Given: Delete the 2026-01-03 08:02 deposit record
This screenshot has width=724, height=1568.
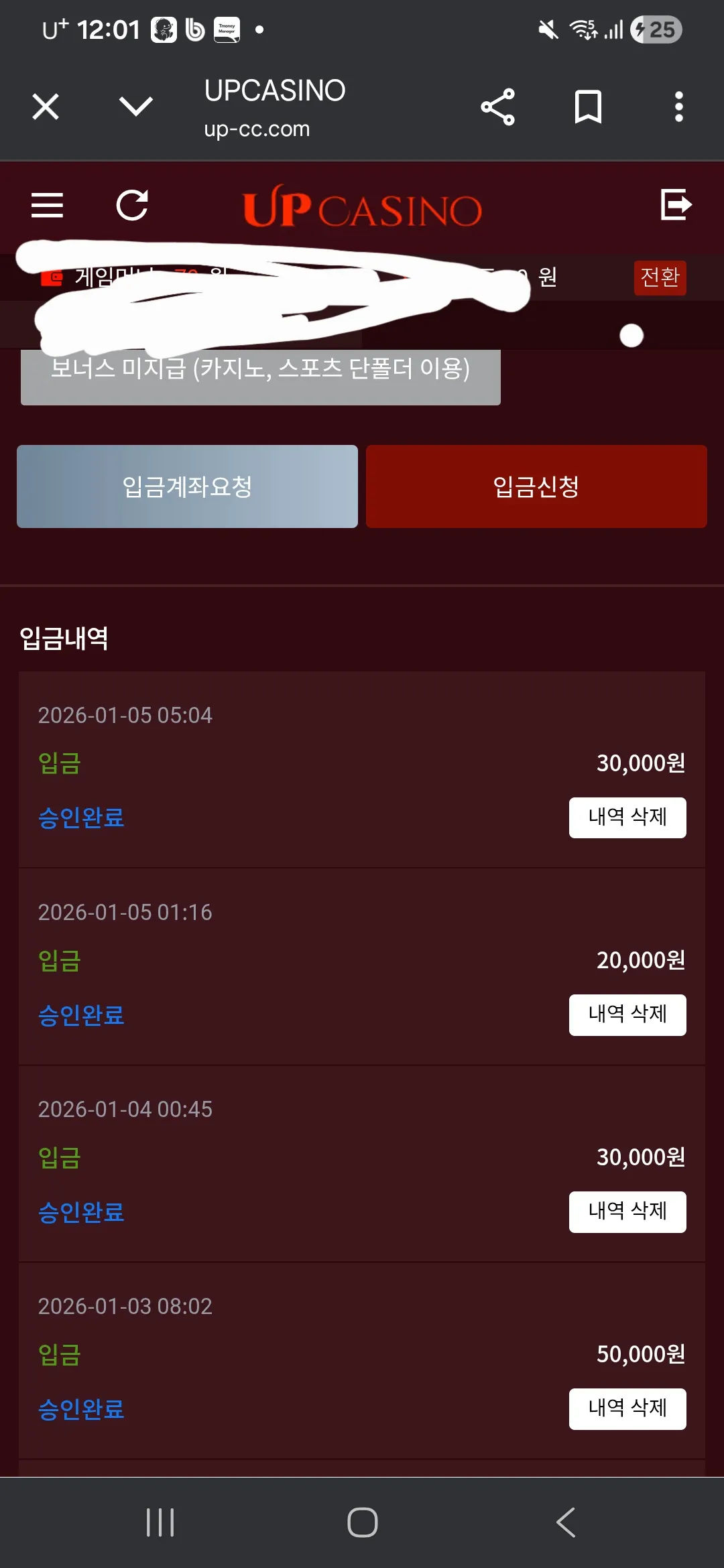Looking at the screenshot, I should click(627, 1409).
